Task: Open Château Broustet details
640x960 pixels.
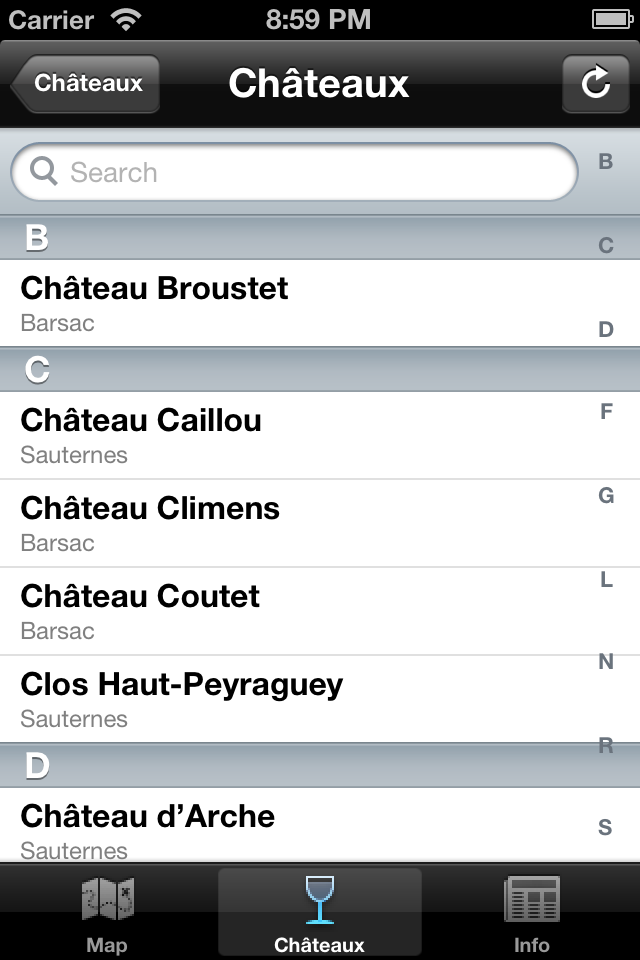Action: click(300, 303)
